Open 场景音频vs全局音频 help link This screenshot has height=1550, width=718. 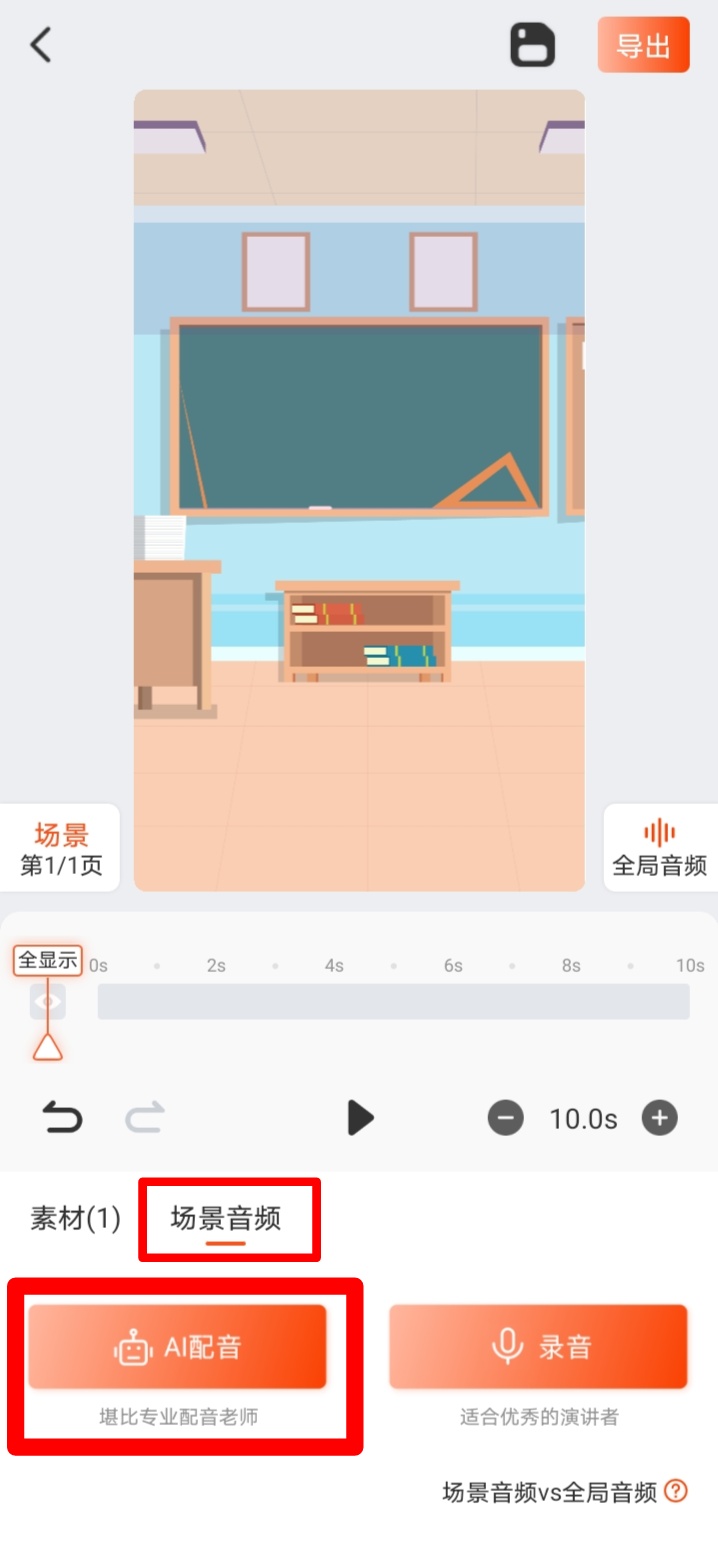point(565,1492)
